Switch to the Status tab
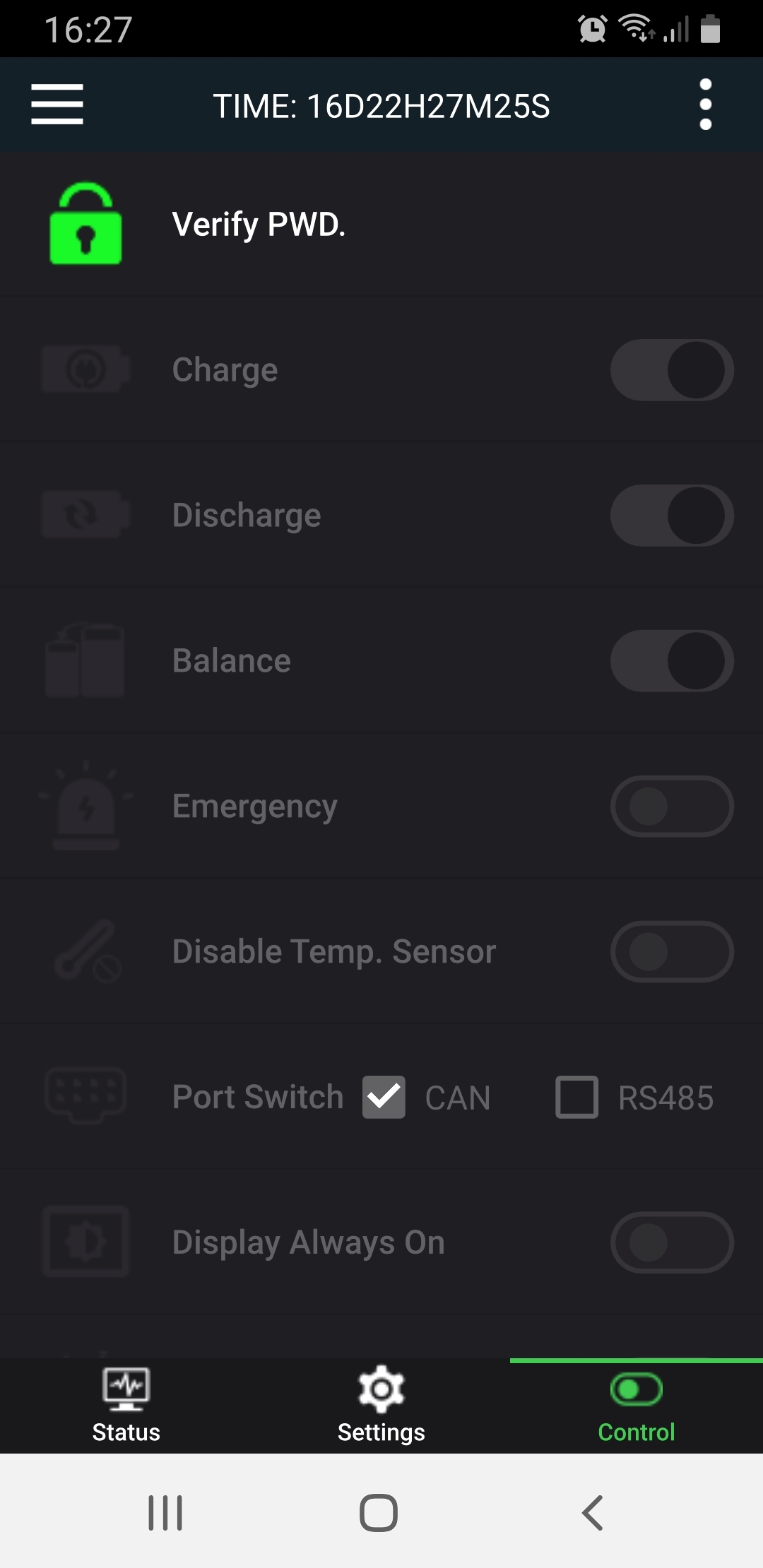Viewport: 763px width, 1568px height. pyautogui.click(x=126, y=1406)
